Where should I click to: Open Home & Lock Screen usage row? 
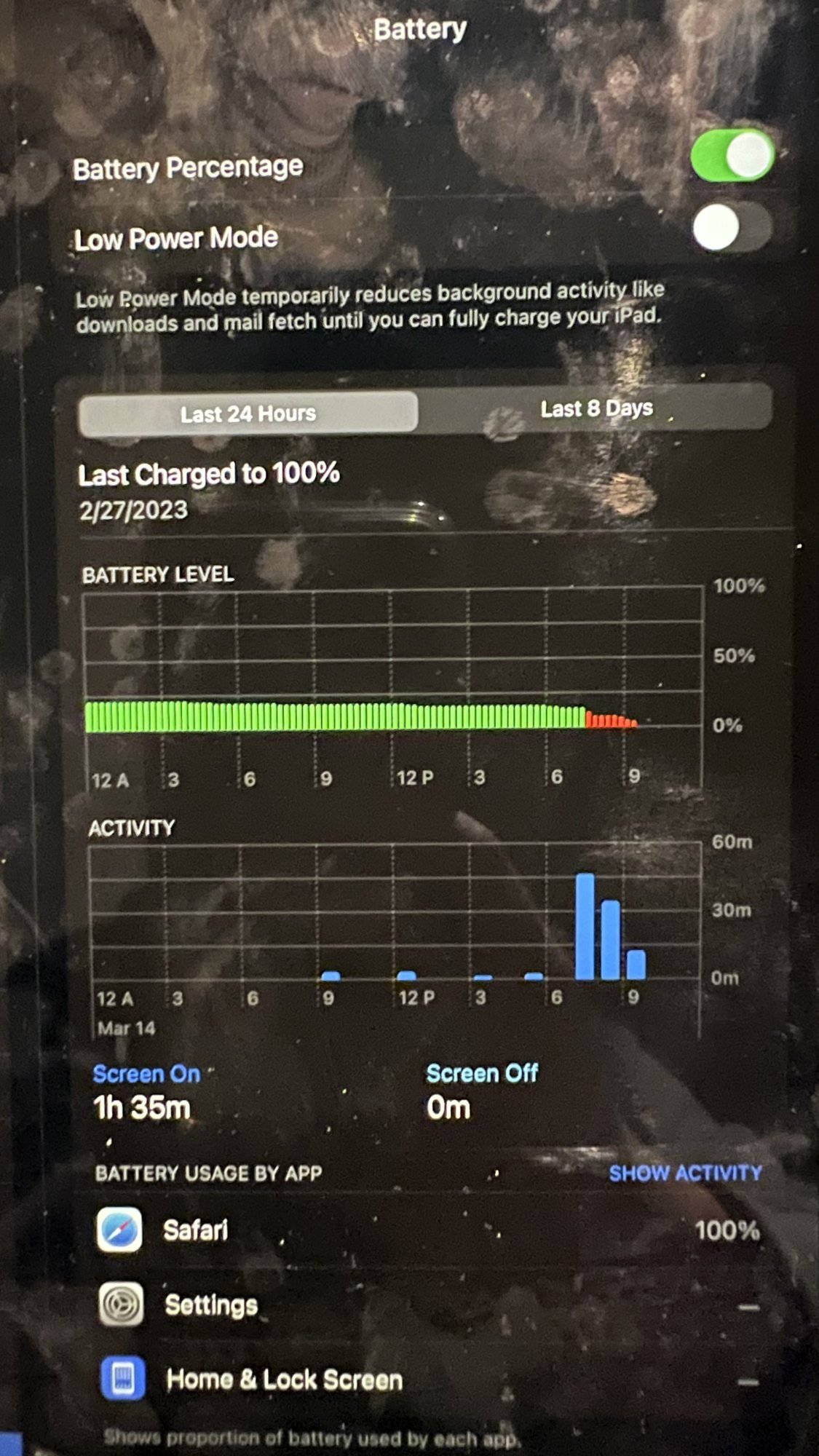tap(427, 1379)
